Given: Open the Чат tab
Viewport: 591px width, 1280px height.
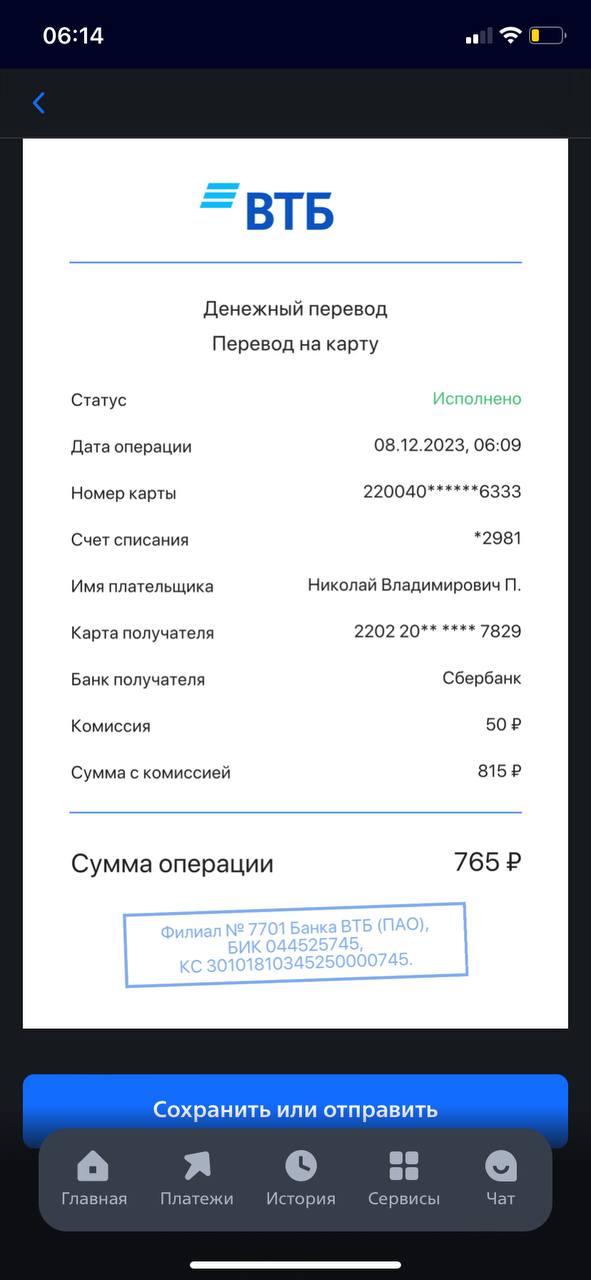Looking at the screenshot, I should 500,1179.
